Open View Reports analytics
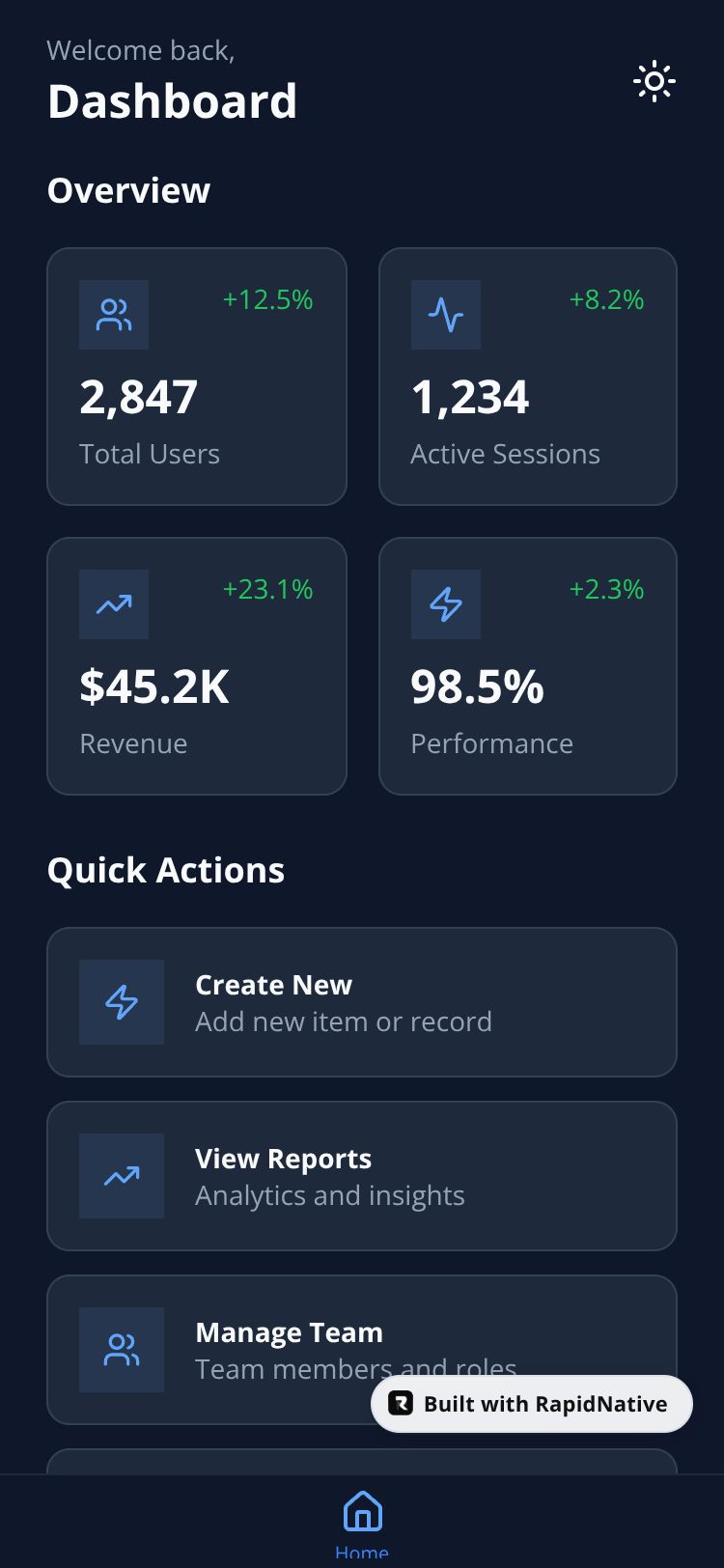Image resolution: width=724 pixels, height=1568 pixels. point(362,1176)
